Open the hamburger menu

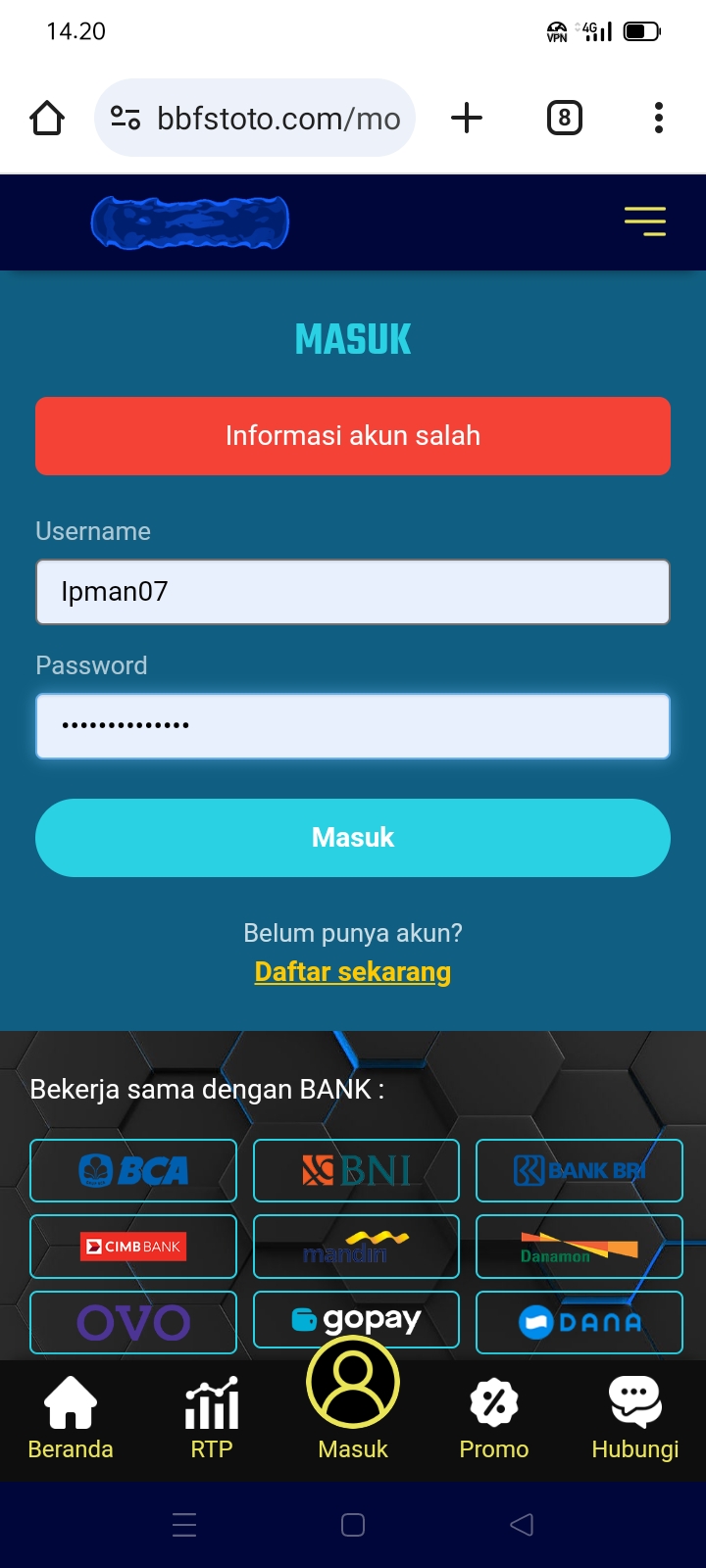tap(644, 221)
